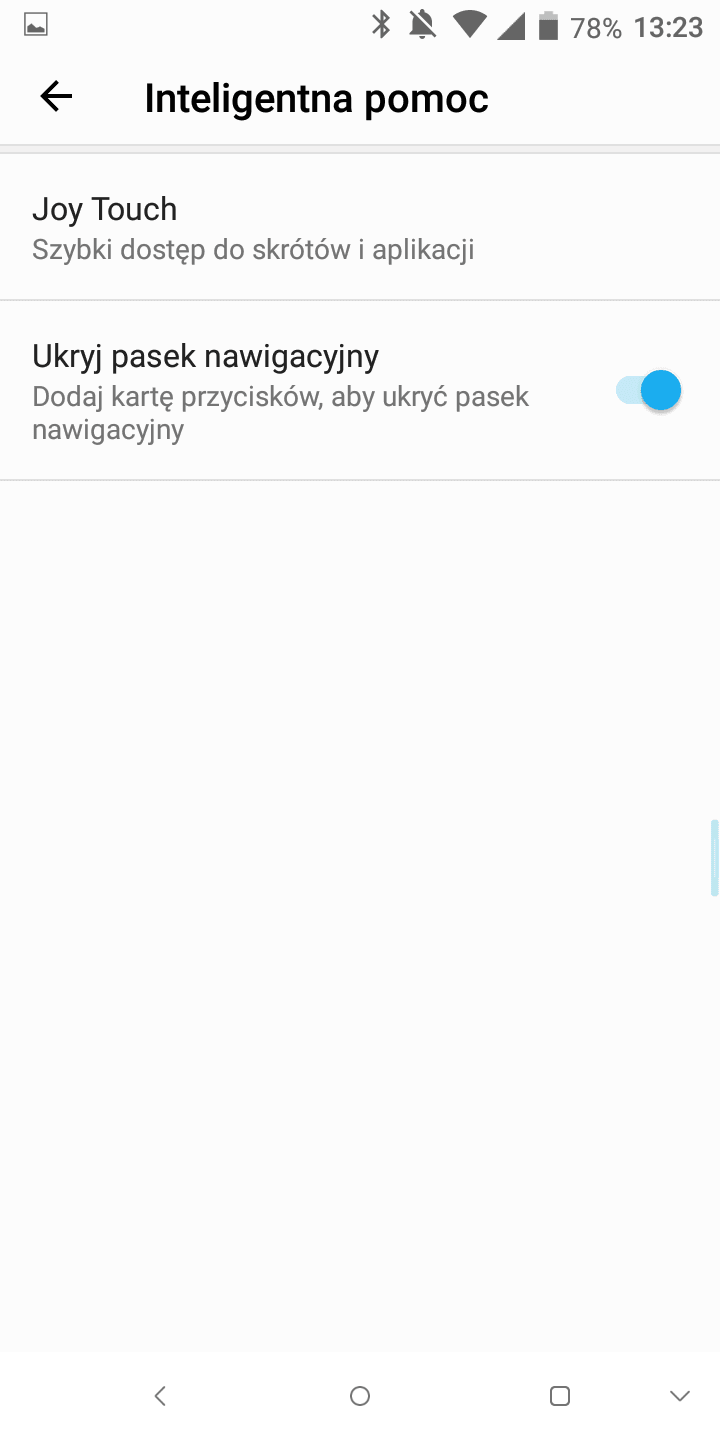Open recent apps from navigation bar
The width and height of the screenshot is (720, 1440).
tap(560, 1396)
